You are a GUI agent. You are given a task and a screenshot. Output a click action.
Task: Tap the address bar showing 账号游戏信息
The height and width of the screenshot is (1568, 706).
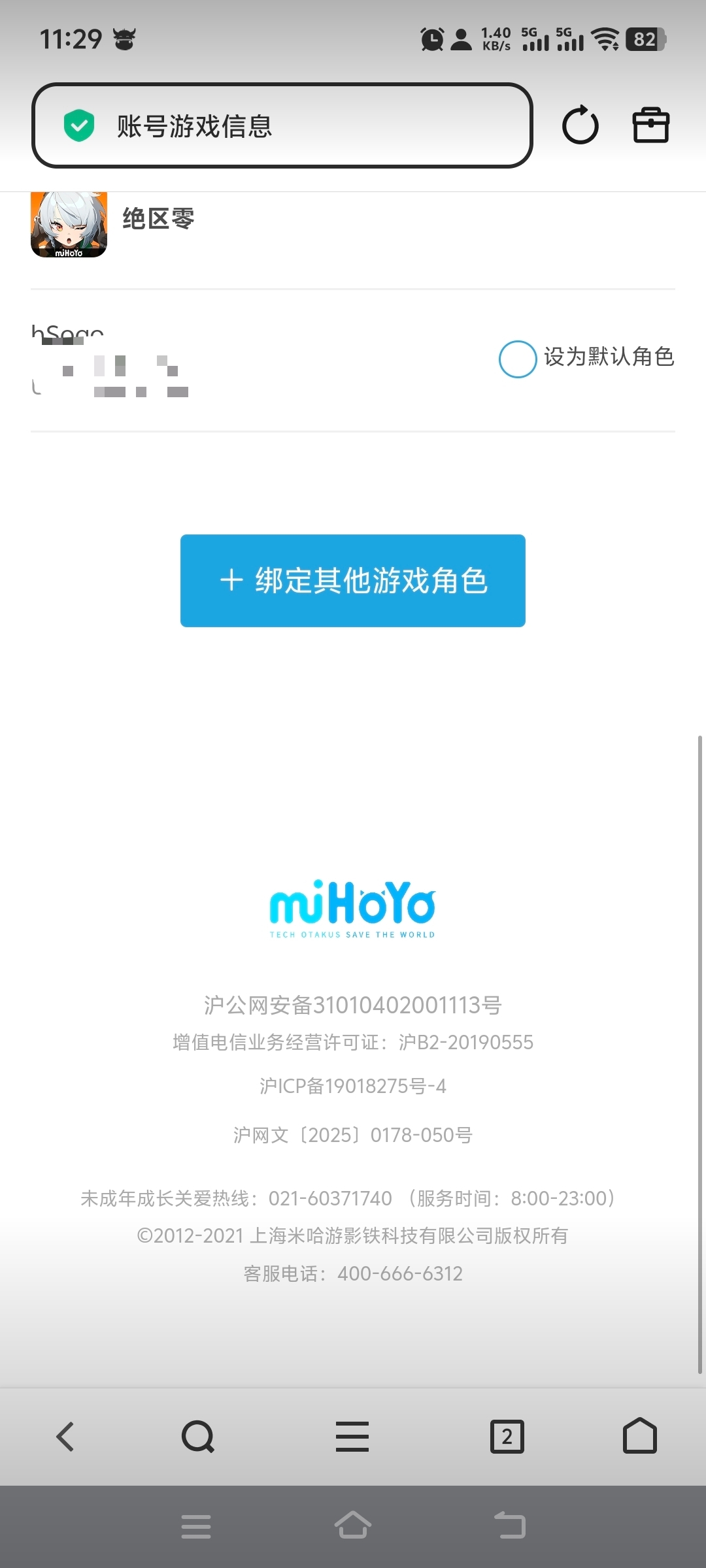(x=282, y=125)
